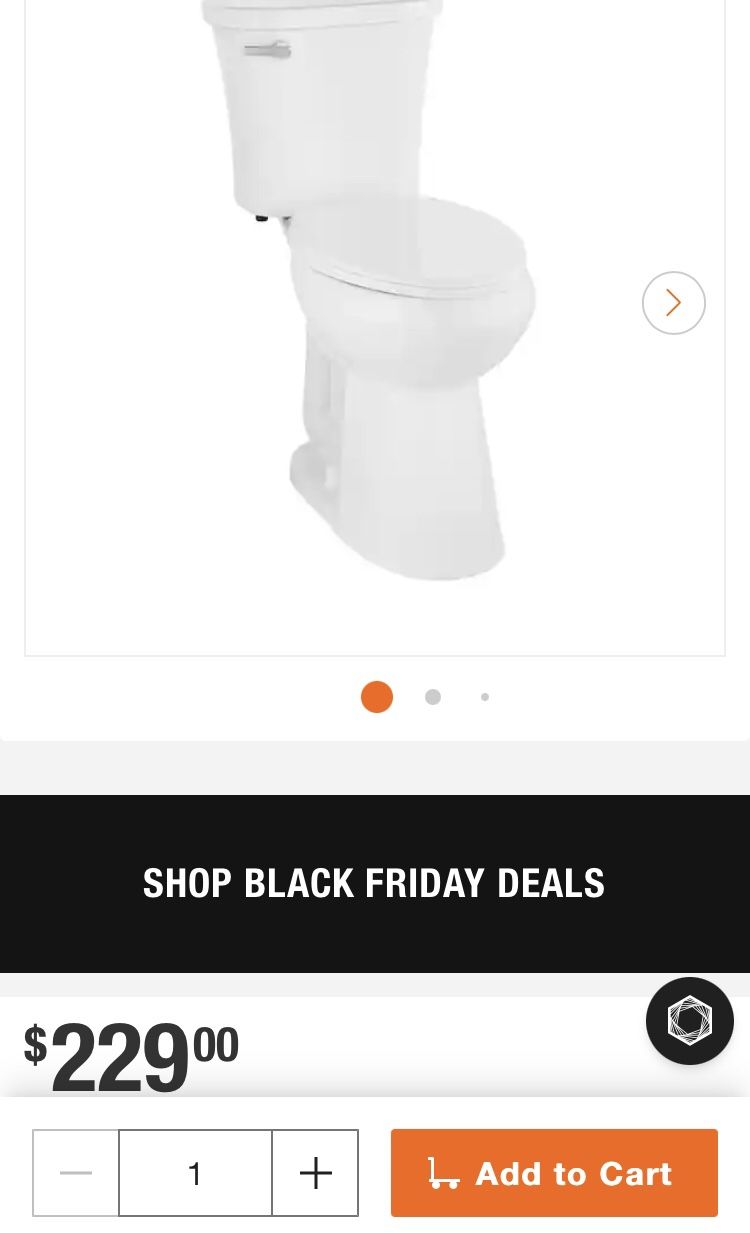
Task: Adjust quantity using the stepper control
Action: pos(195,1172)
